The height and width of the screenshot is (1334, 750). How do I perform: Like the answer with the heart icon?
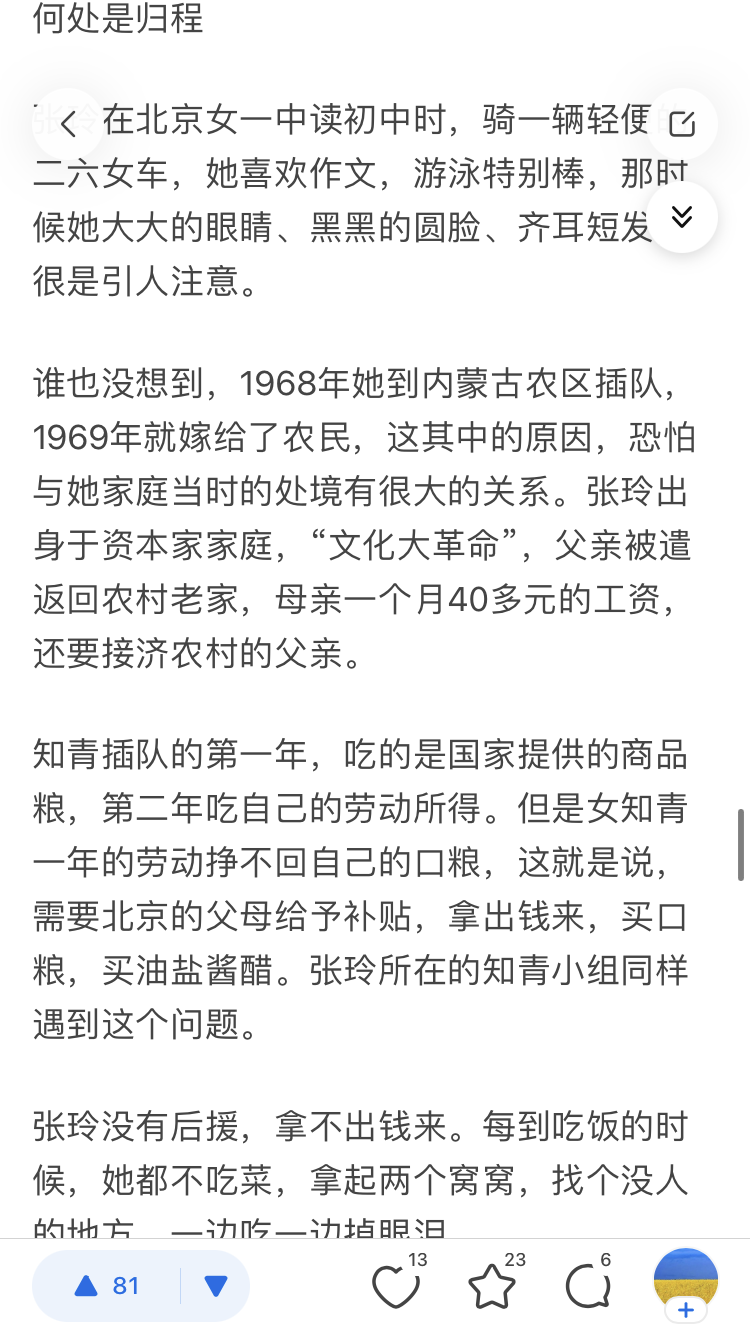pyautogui.click(x=397, y=1286)
